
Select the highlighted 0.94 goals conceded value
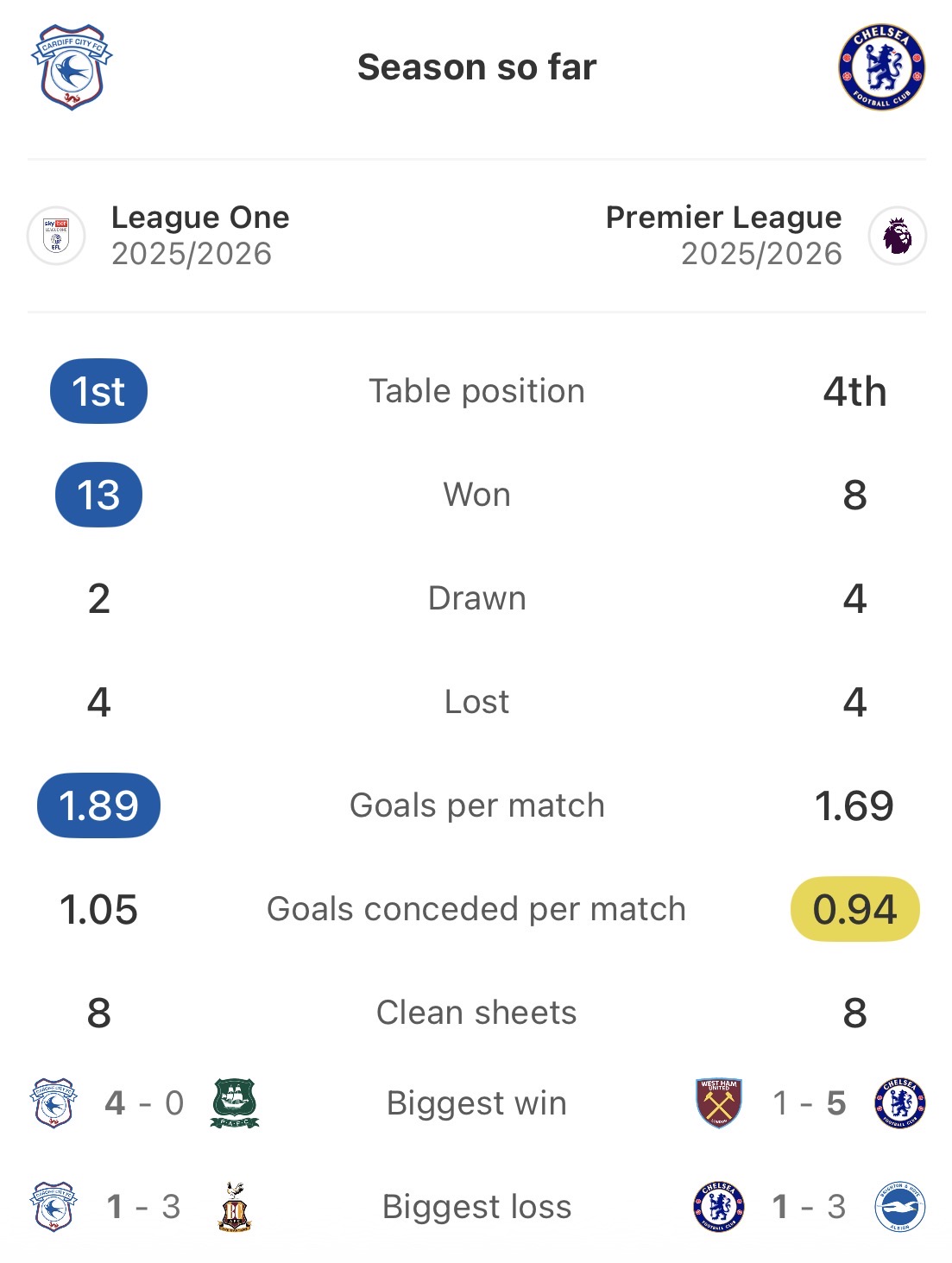pyautogui.click(x=854, y=908)
